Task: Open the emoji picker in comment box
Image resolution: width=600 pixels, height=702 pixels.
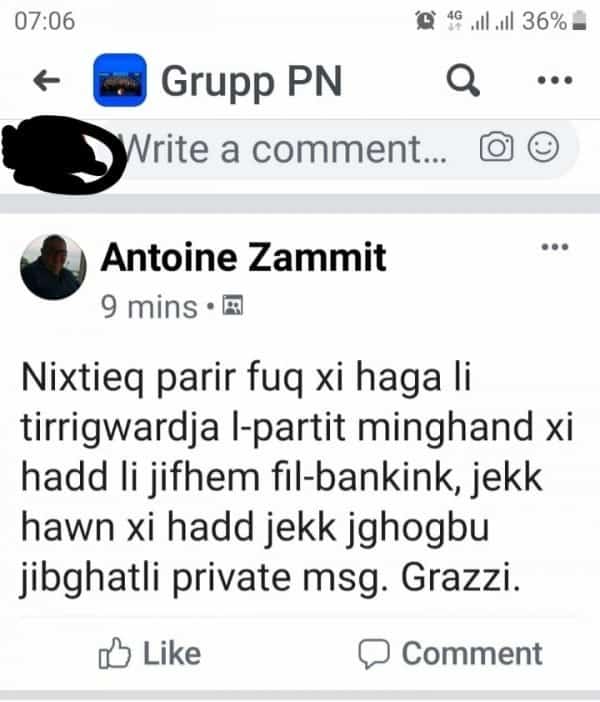Action: tap(542, 149)
